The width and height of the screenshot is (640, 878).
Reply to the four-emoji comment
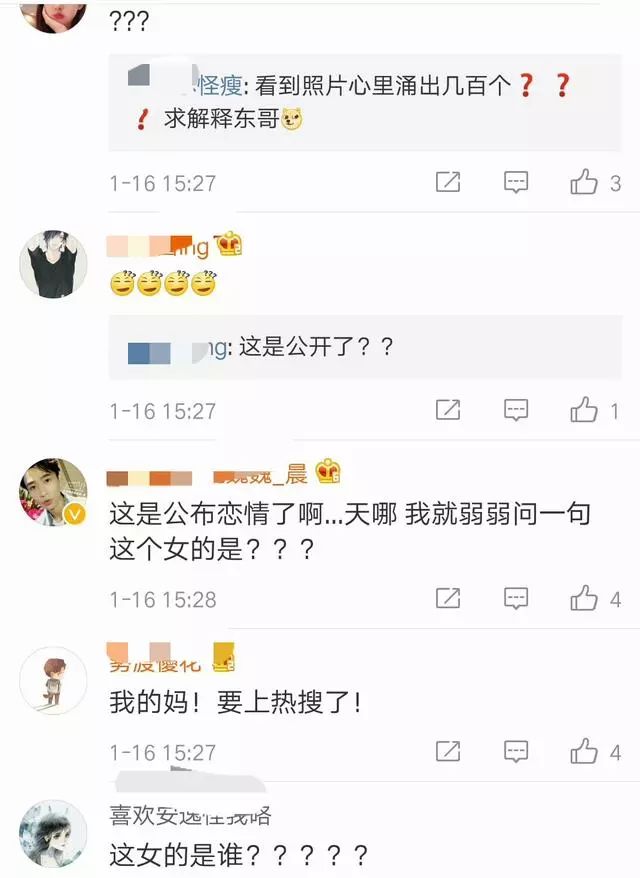click(515, 410)
